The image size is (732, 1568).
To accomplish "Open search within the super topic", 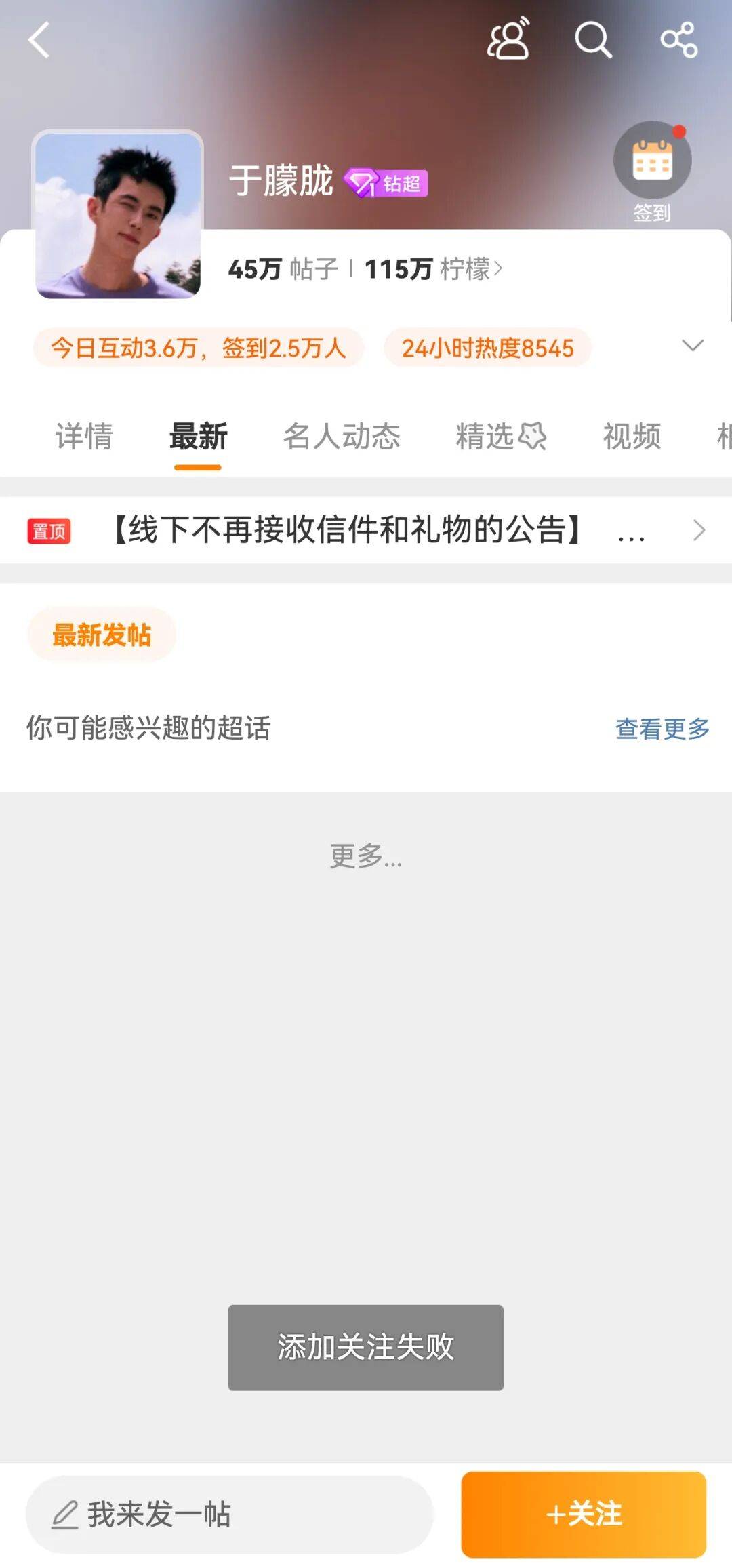I will tap(594, 41).
